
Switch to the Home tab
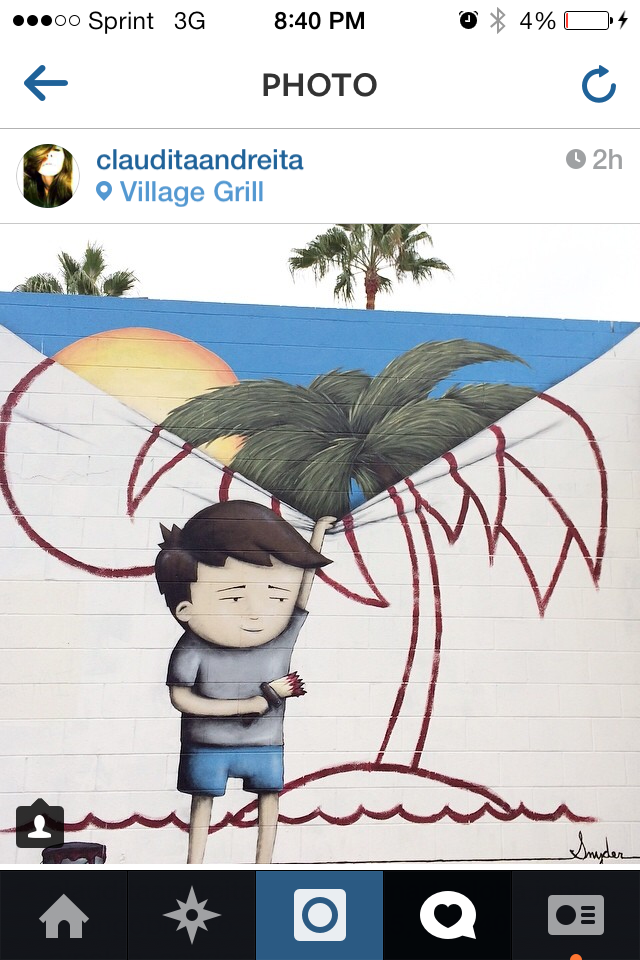coord(64,916)
